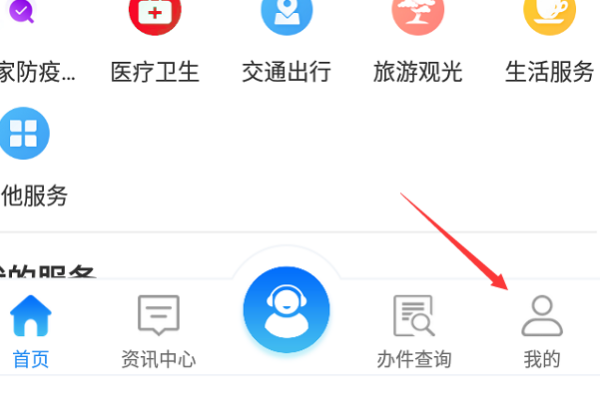Go to the 我的 tab
Screen dimensions: 600x401
point(542,330)
